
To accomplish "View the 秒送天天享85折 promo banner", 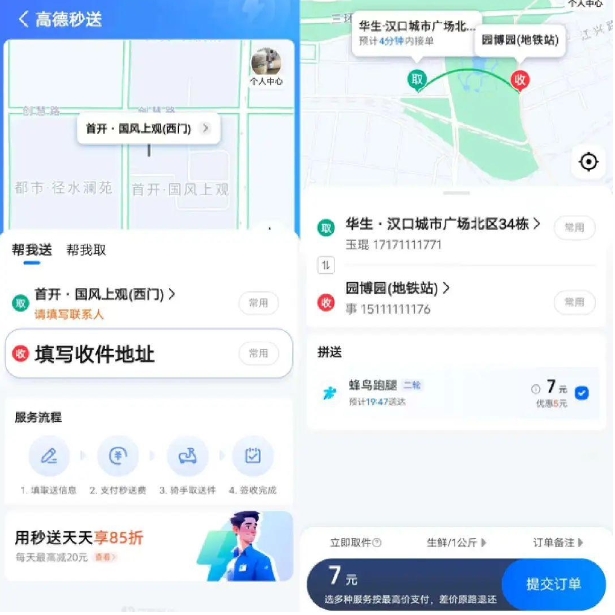I will (148, 546).
